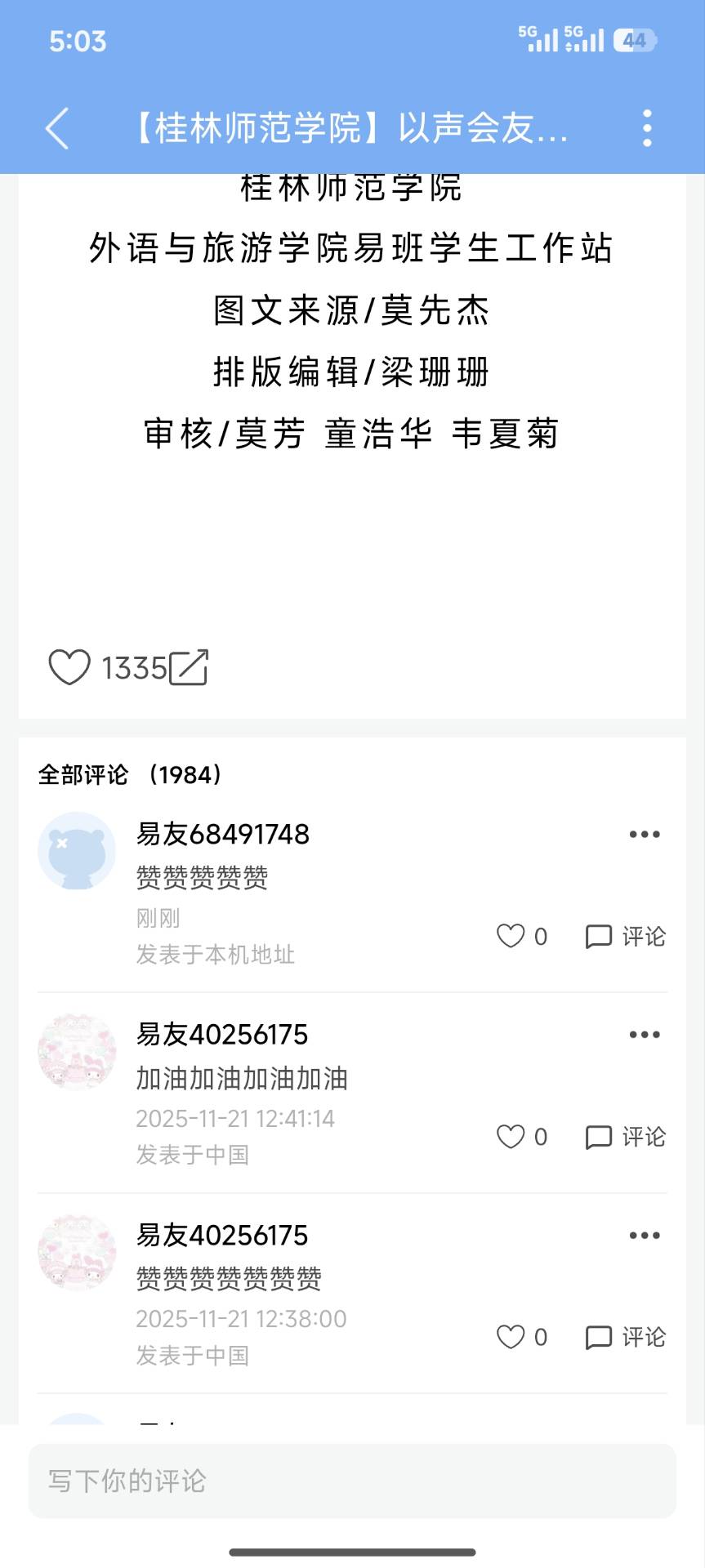Open the top-right overflow menu
This screenshot has width=705, height=1568.
(647, 128)
